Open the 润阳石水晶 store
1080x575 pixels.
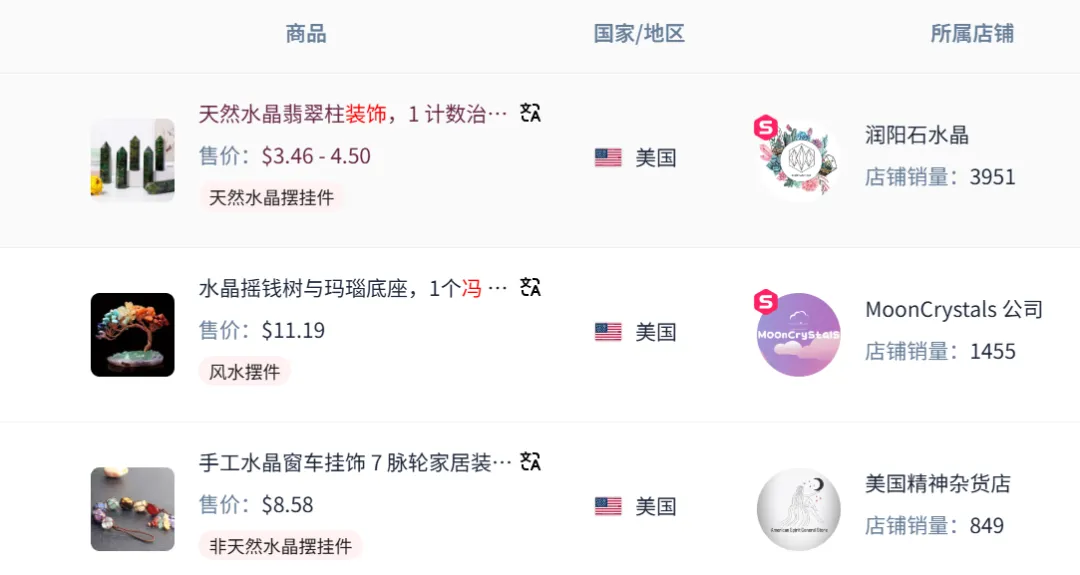[916, 135]
